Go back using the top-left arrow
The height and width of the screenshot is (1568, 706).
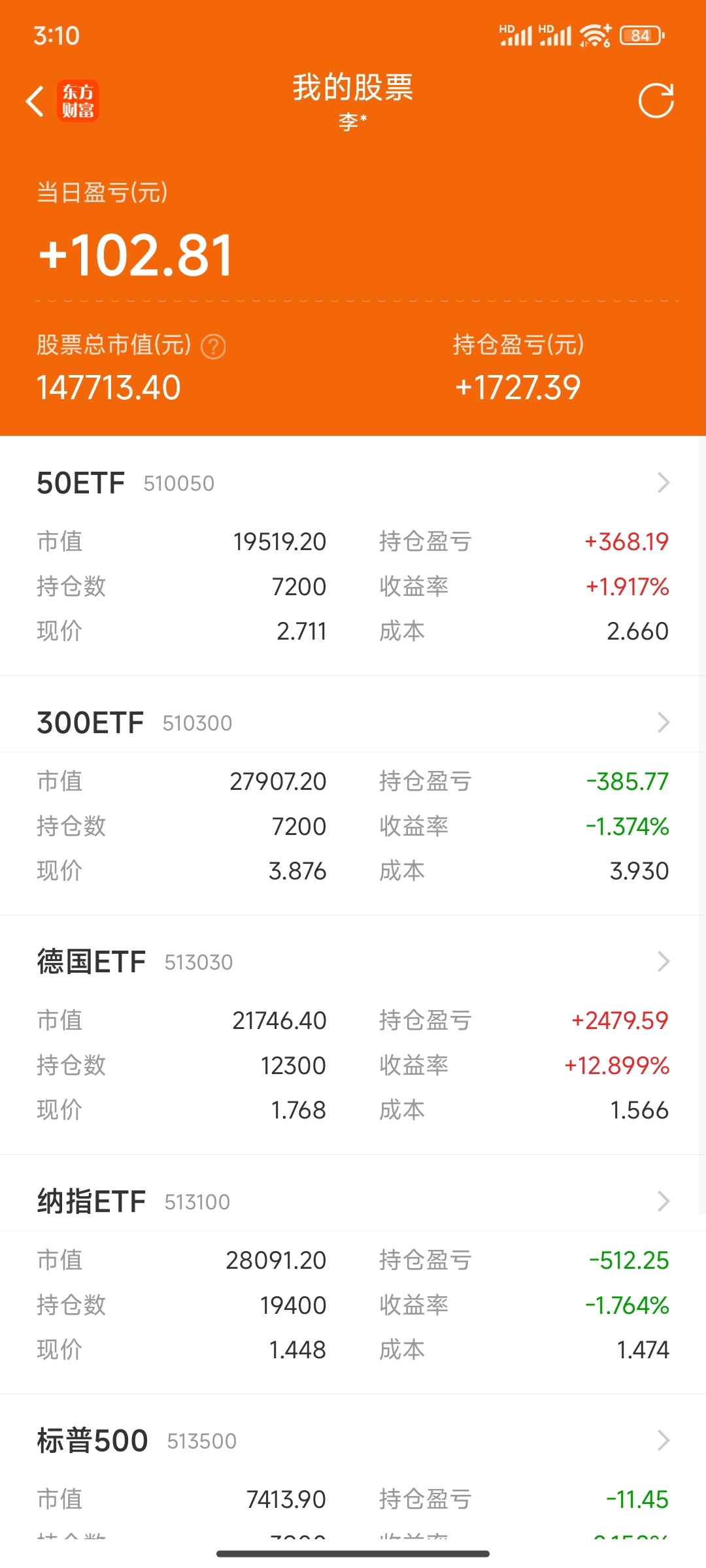click(35, 101)
